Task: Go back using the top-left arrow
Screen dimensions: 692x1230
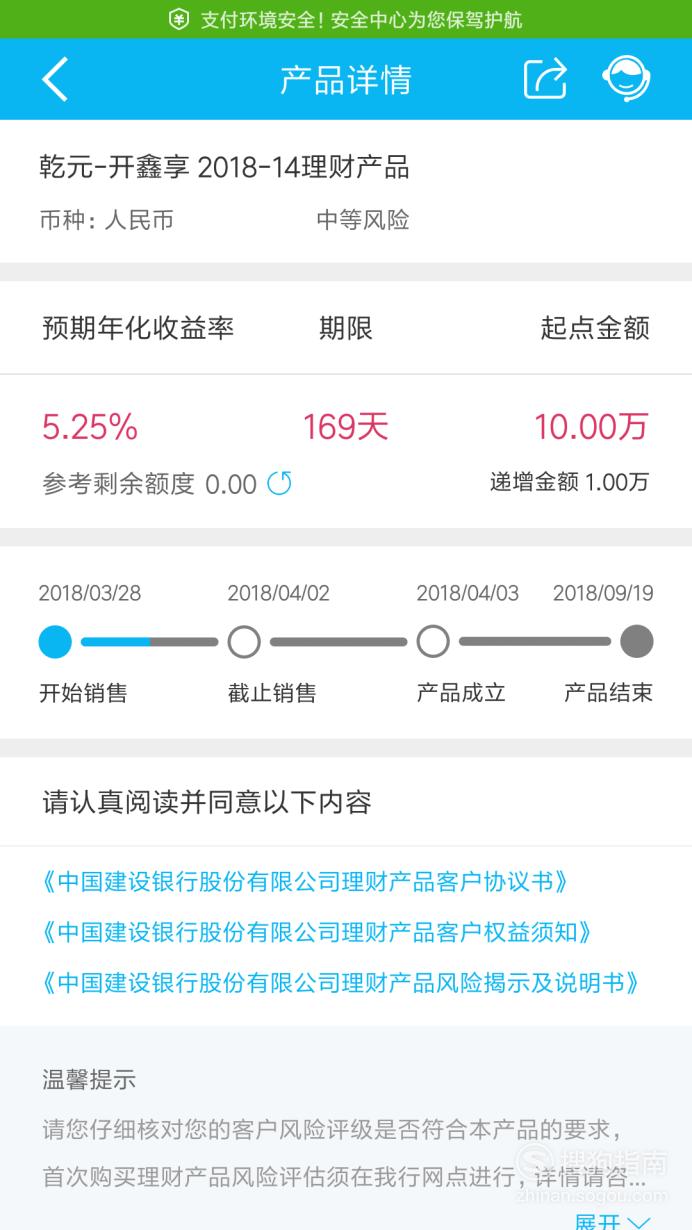Action: pyautogui.click(x=55, y=79)
